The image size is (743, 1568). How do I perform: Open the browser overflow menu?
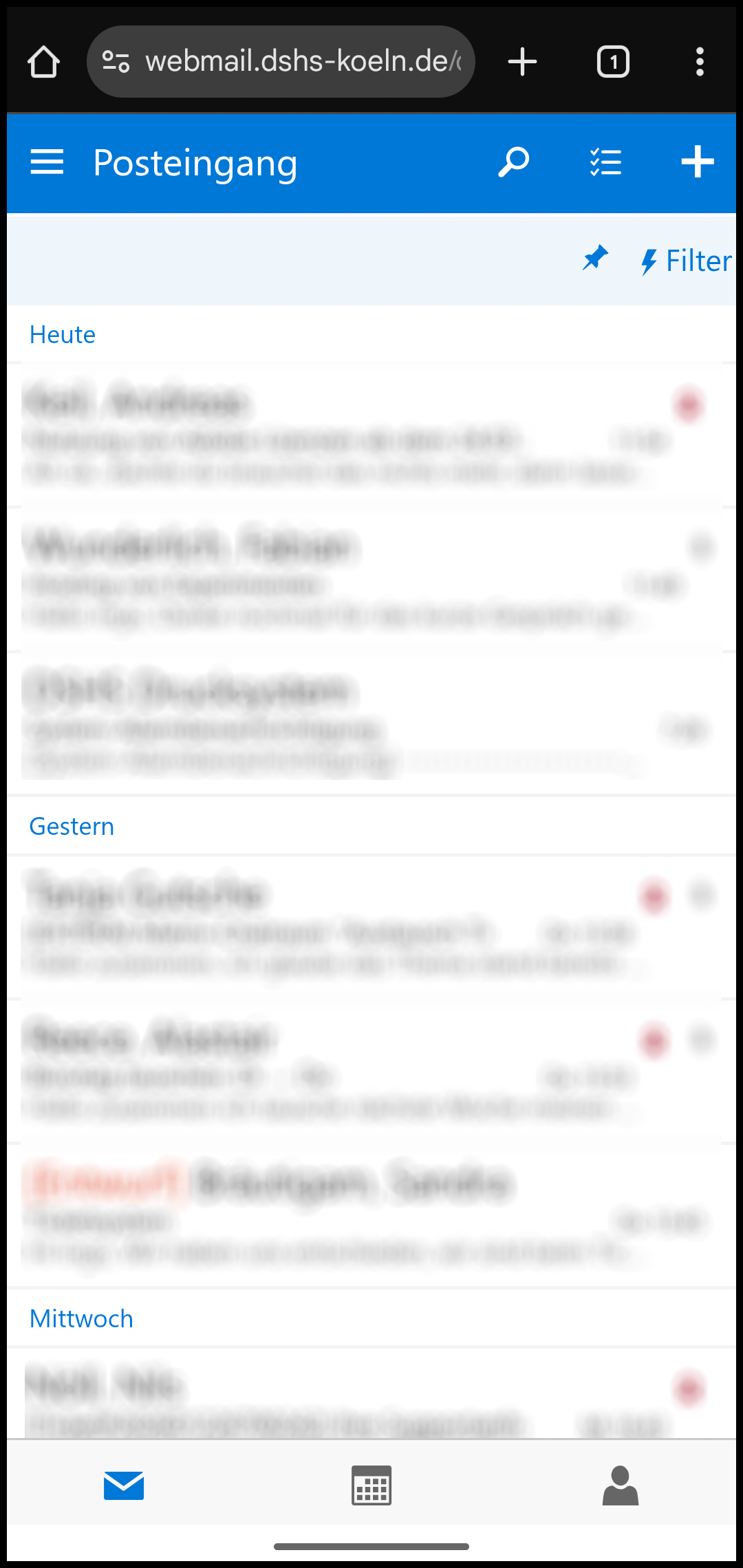[700, 62]
